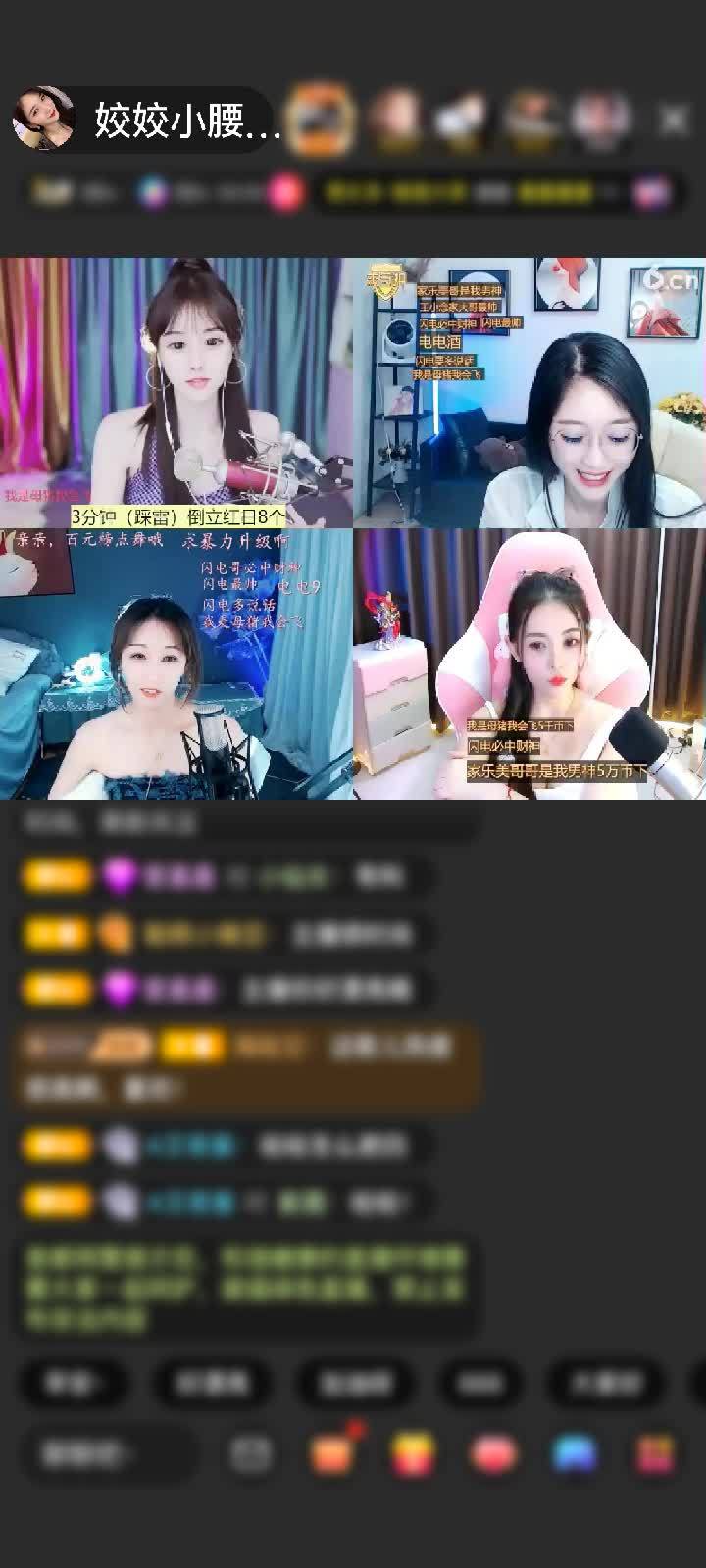This screenshot has width=706, height=1568.
Task: Open streamer 姣姣小腰 profile at top
Action: pyautogui.click(x=147, y=121)
